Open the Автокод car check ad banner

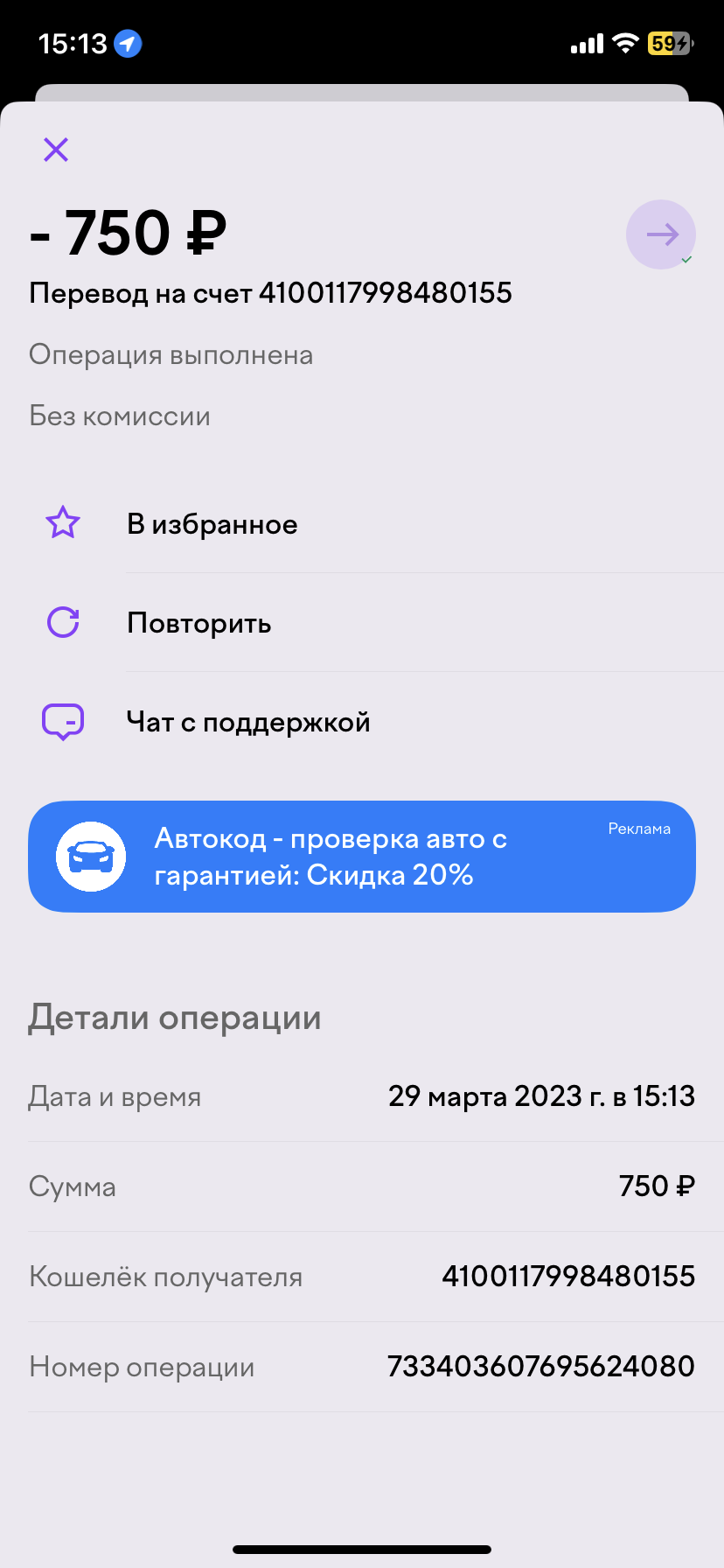coord(362,857)
